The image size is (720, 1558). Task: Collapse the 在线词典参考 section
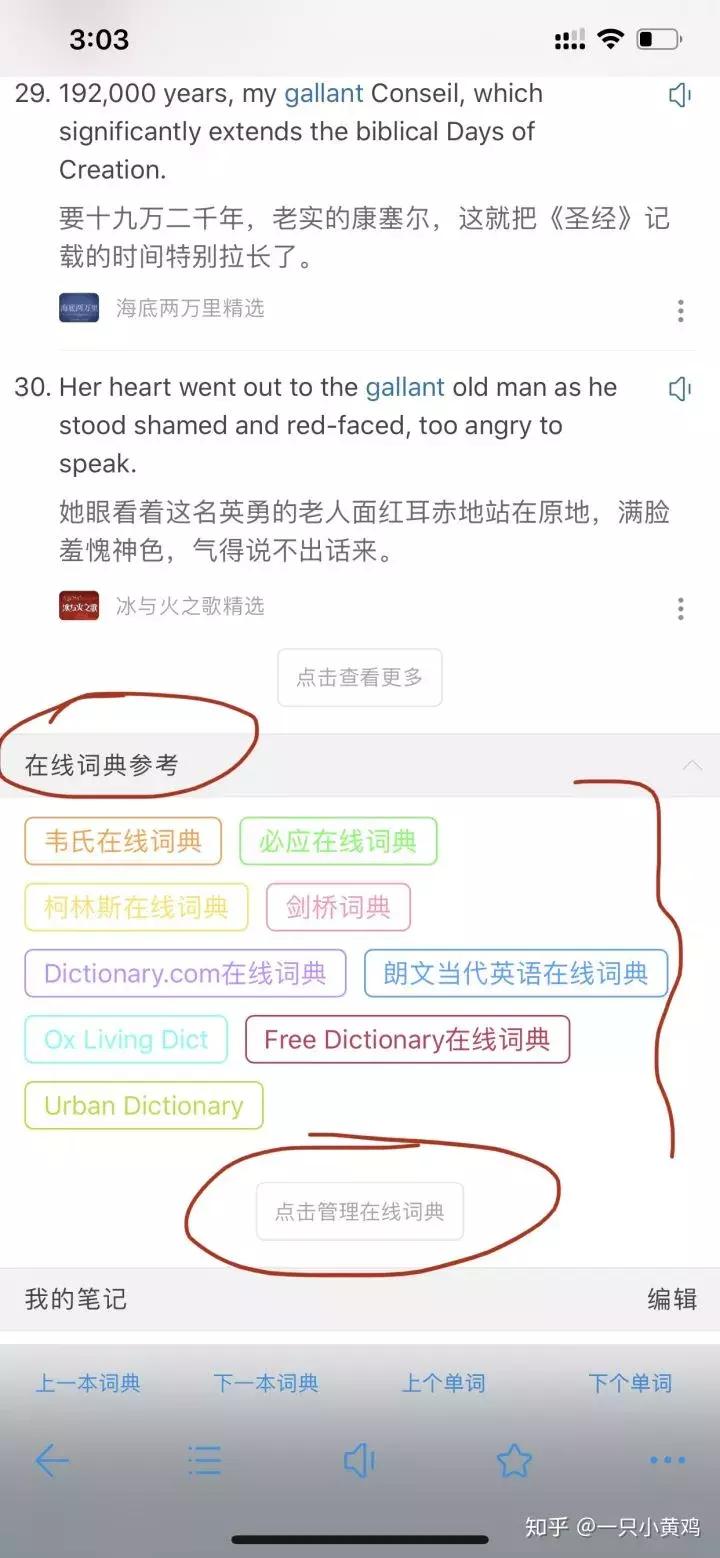point(691,764)
